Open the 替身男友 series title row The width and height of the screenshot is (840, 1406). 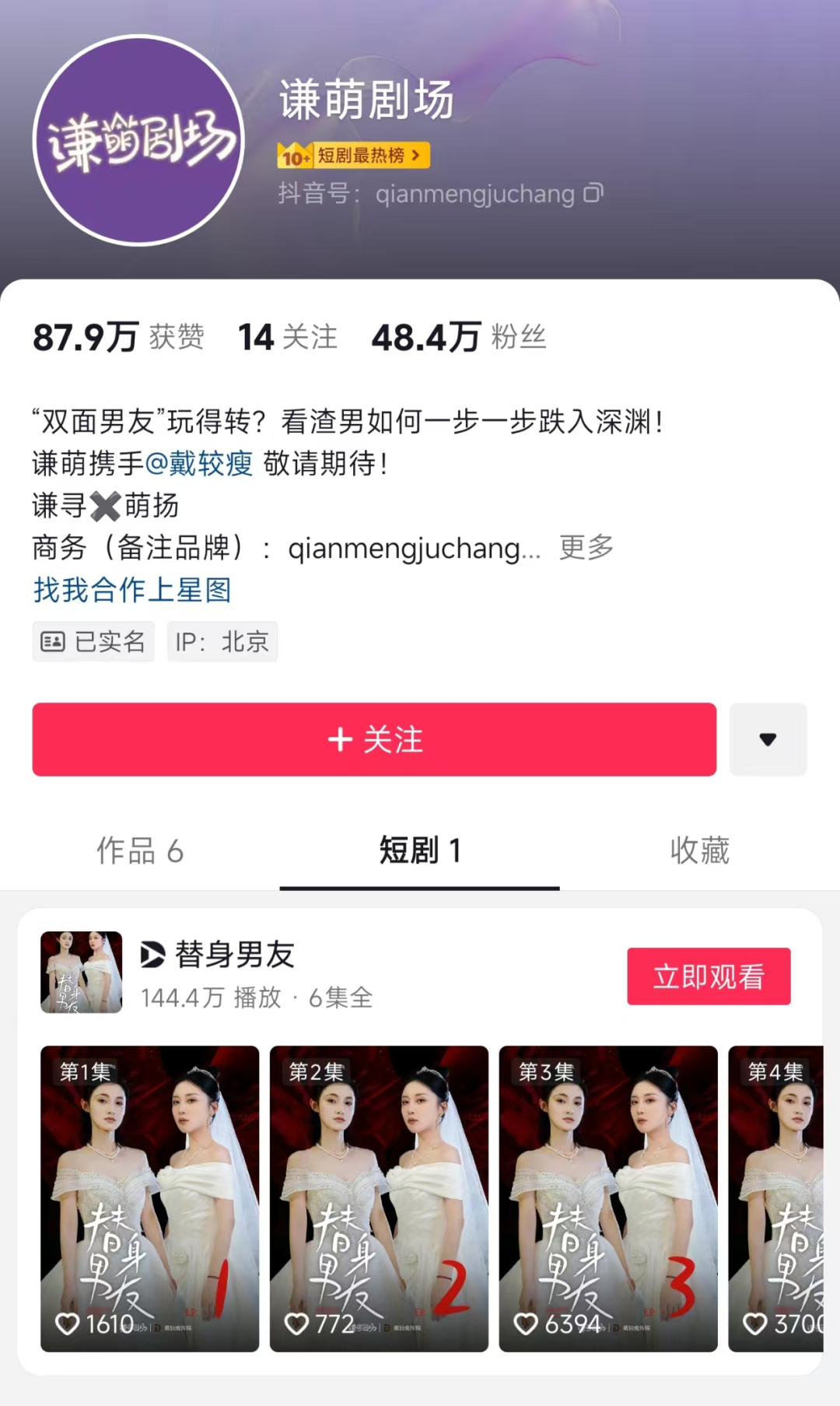[233, 955]
